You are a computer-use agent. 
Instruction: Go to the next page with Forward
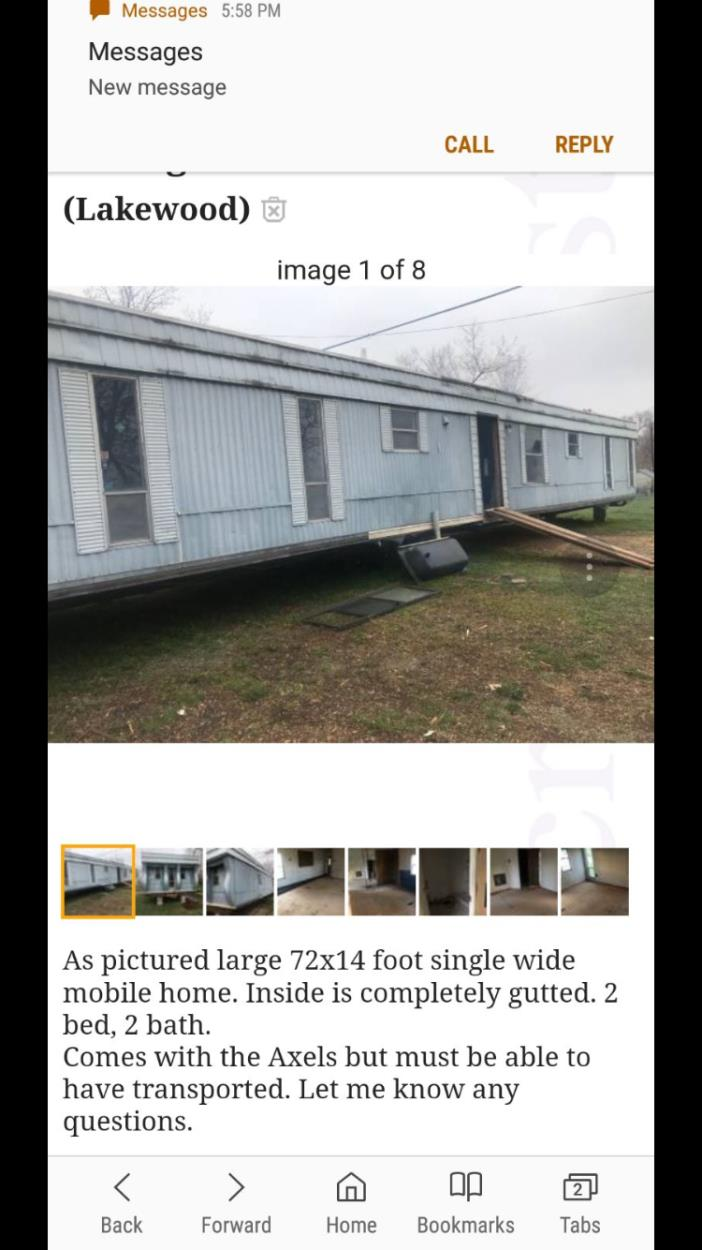(235, 1203)
